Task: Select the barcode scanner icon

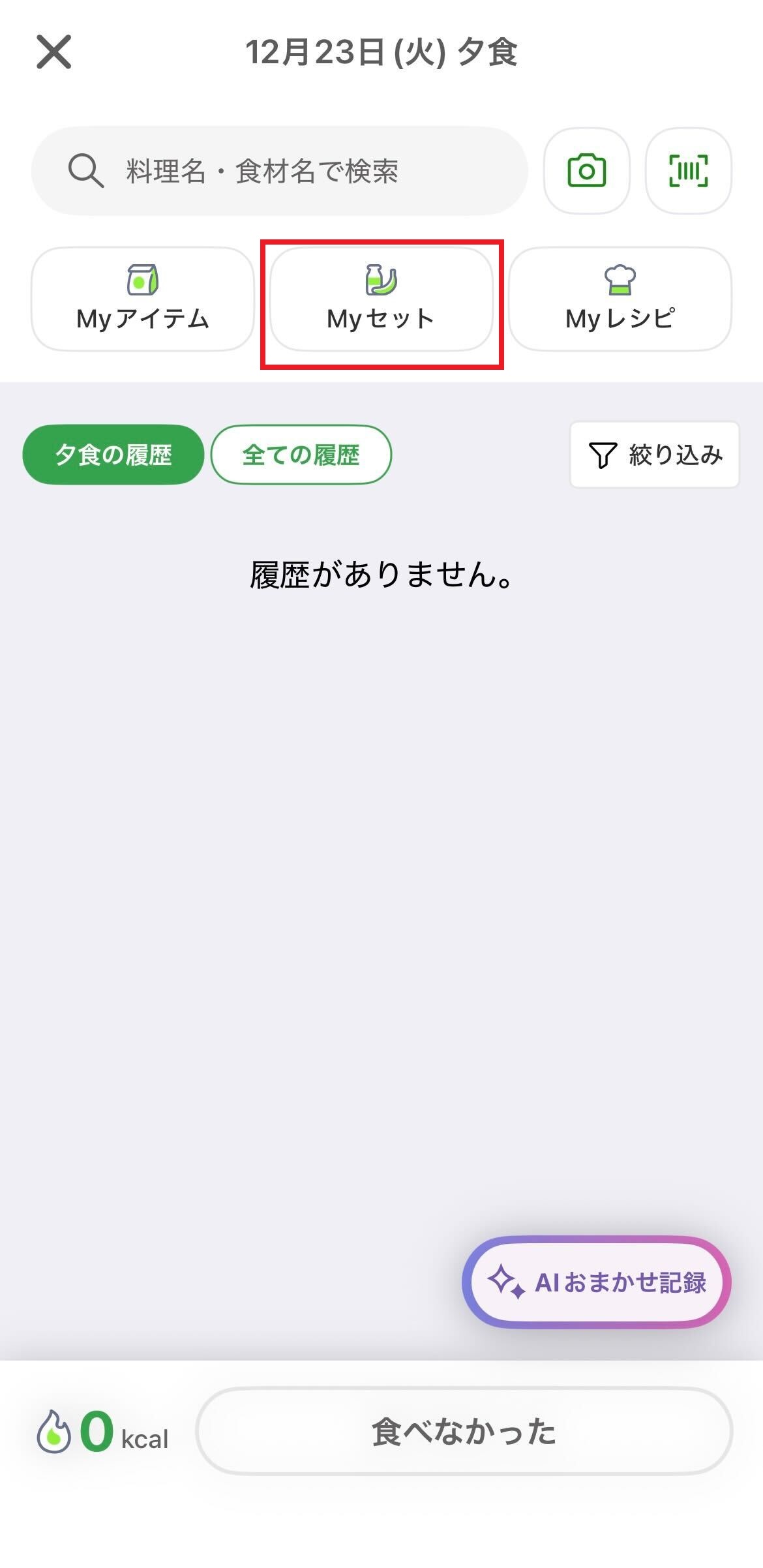Action: click(x=689, y=170)
